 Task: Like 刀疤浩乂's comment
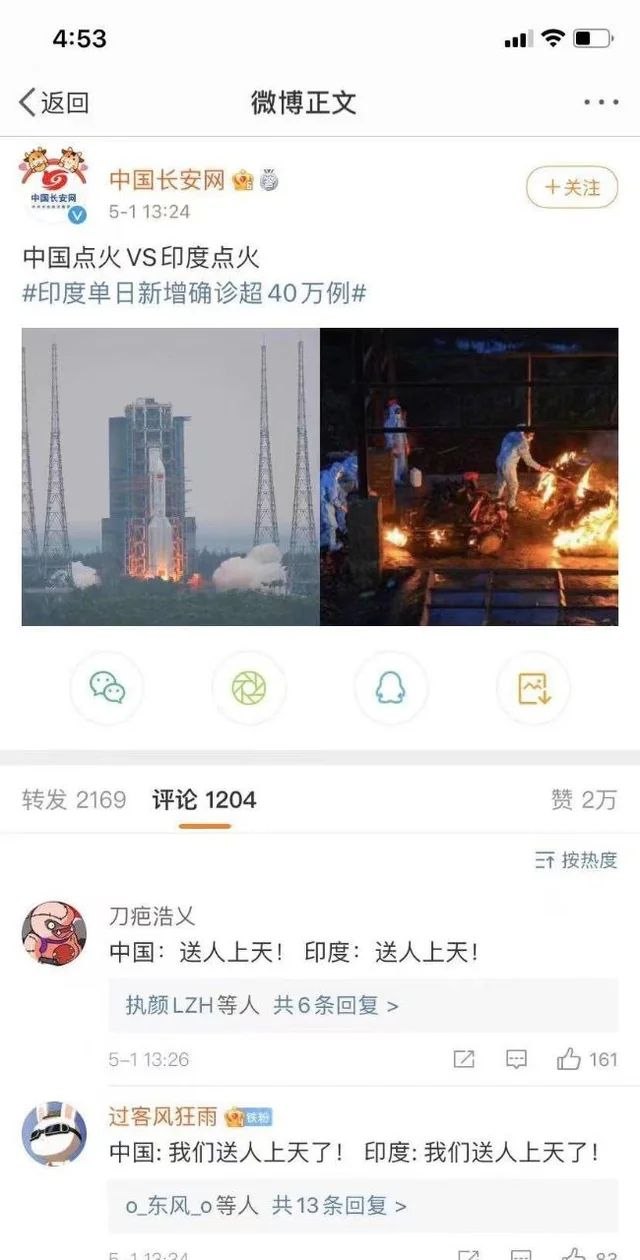(x=587, y=1059)
